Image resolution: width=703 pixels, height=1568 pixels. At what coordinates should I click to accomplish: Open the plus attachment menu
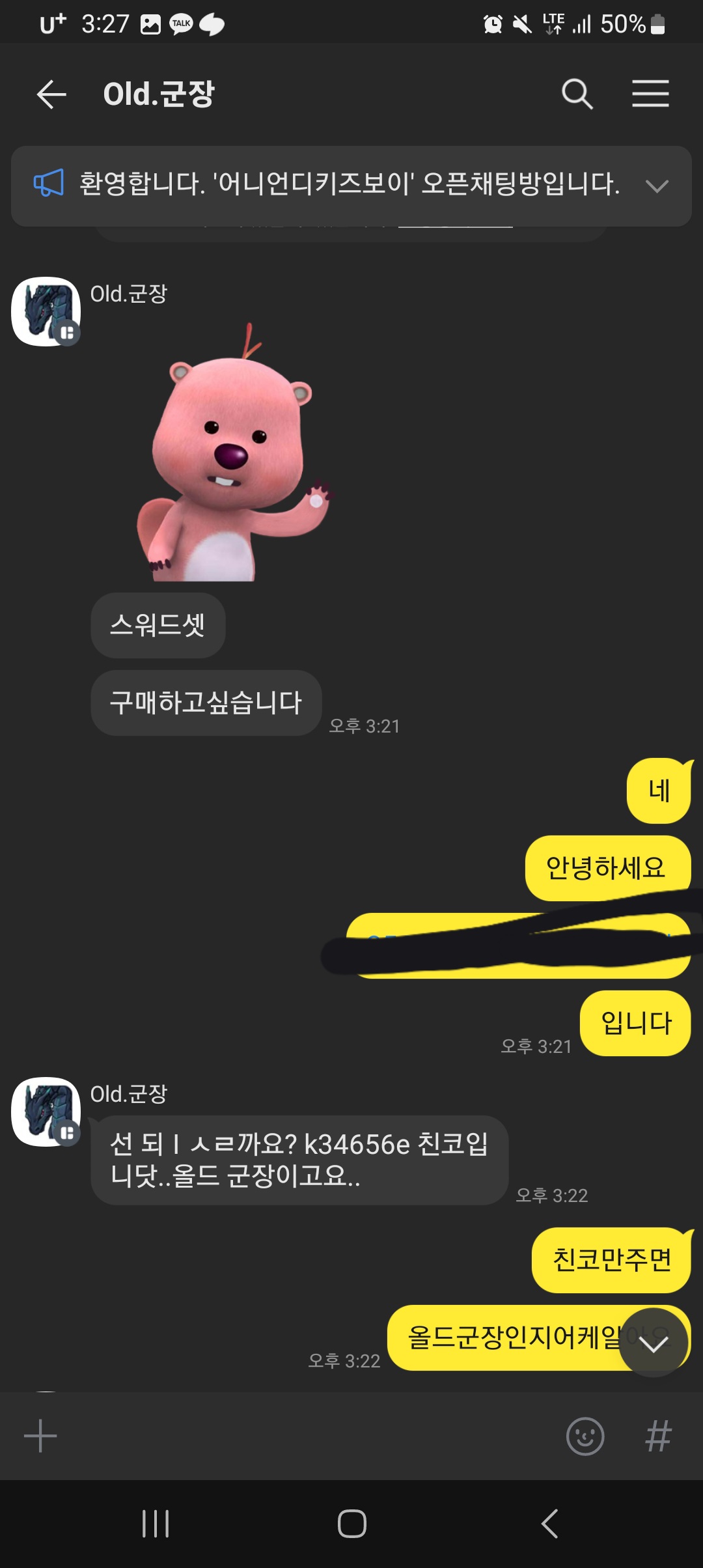click(x=40, y=1436)
